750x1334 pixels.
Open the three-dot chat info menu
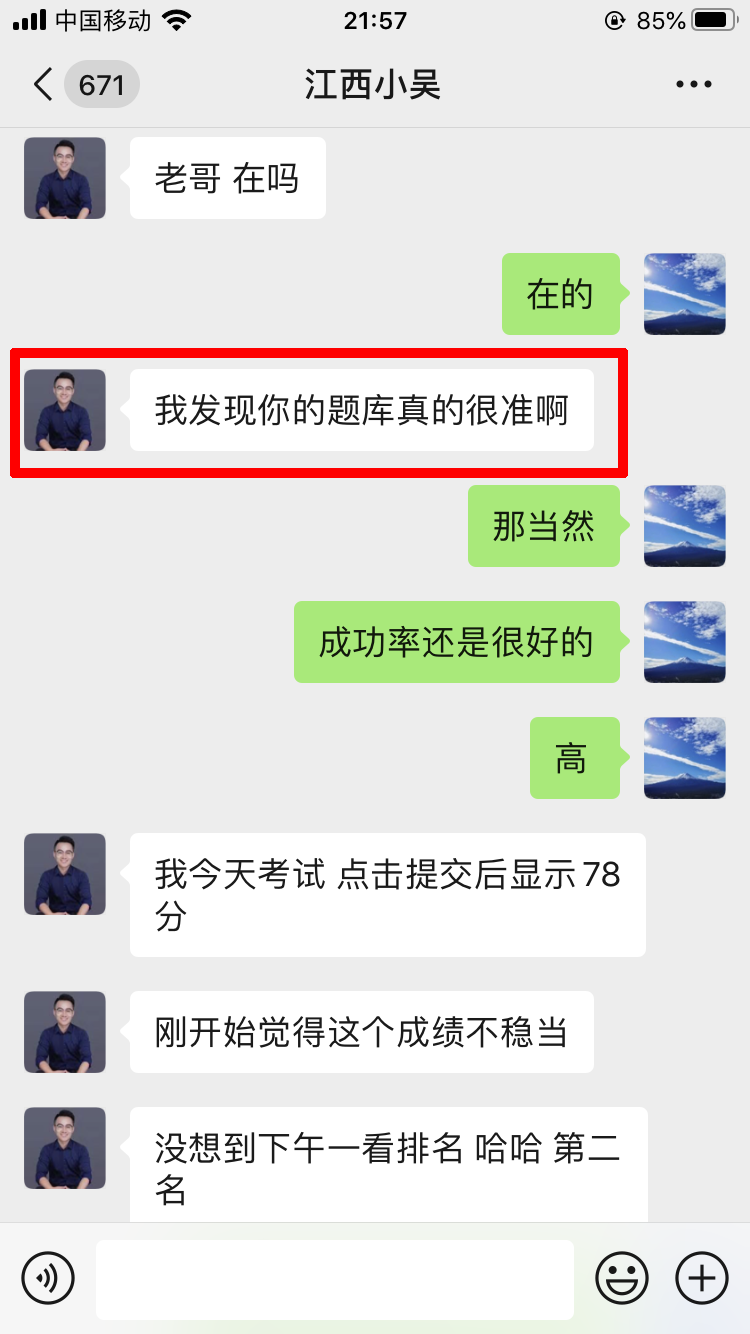[x=693, y=85]
